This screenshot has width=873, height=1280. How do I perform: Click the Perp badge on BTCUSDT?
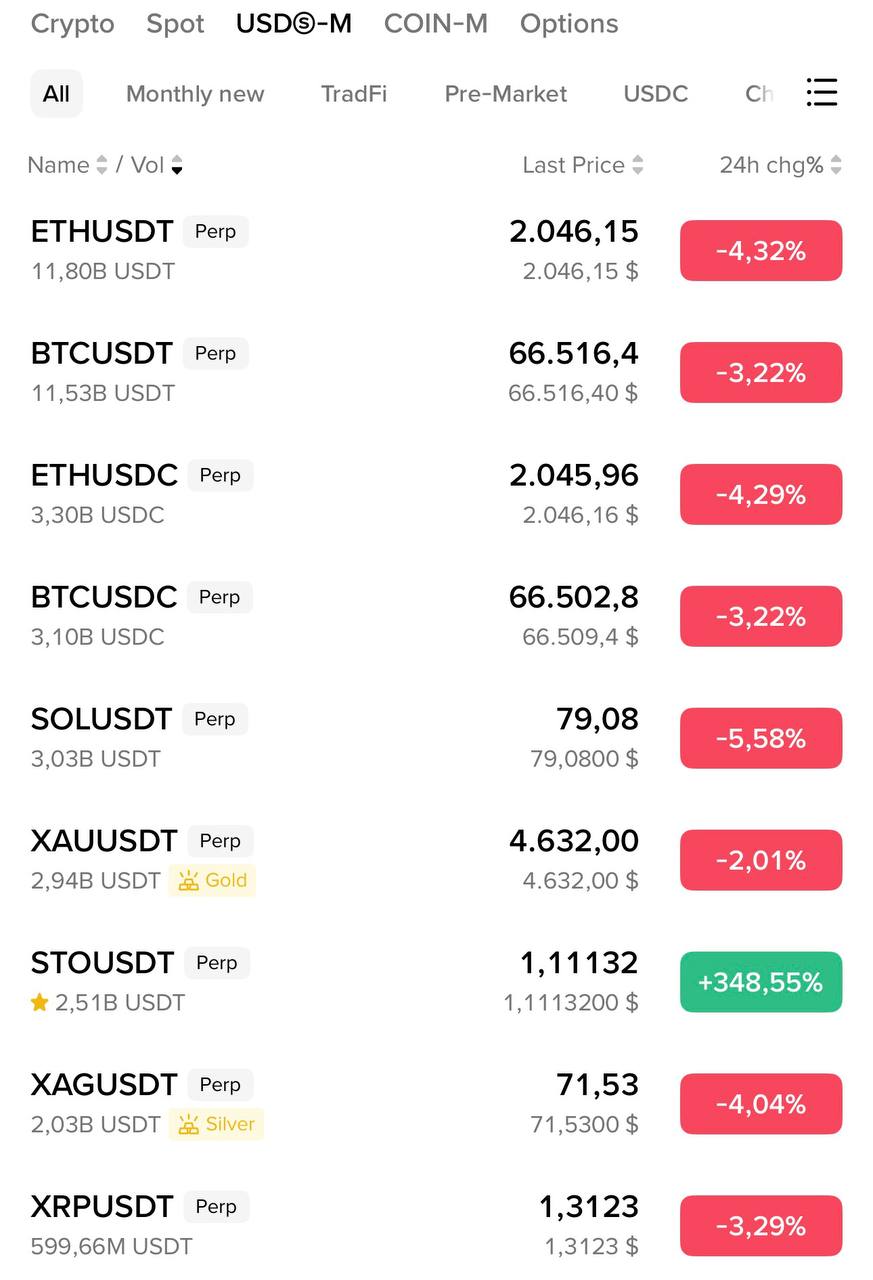click(x=215, y=353)
